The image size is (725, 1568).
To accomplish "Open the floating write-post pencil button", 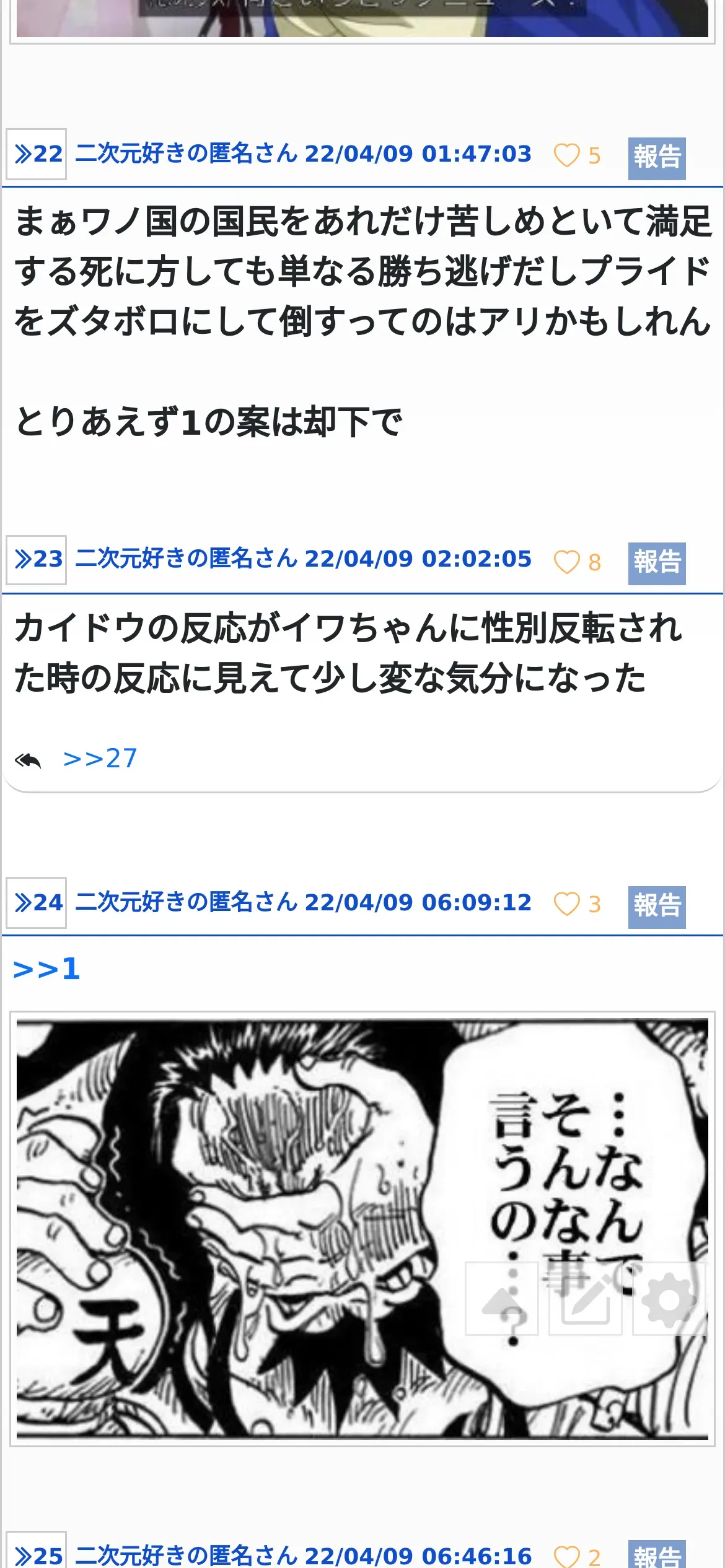I will (x=586, y=1299).
